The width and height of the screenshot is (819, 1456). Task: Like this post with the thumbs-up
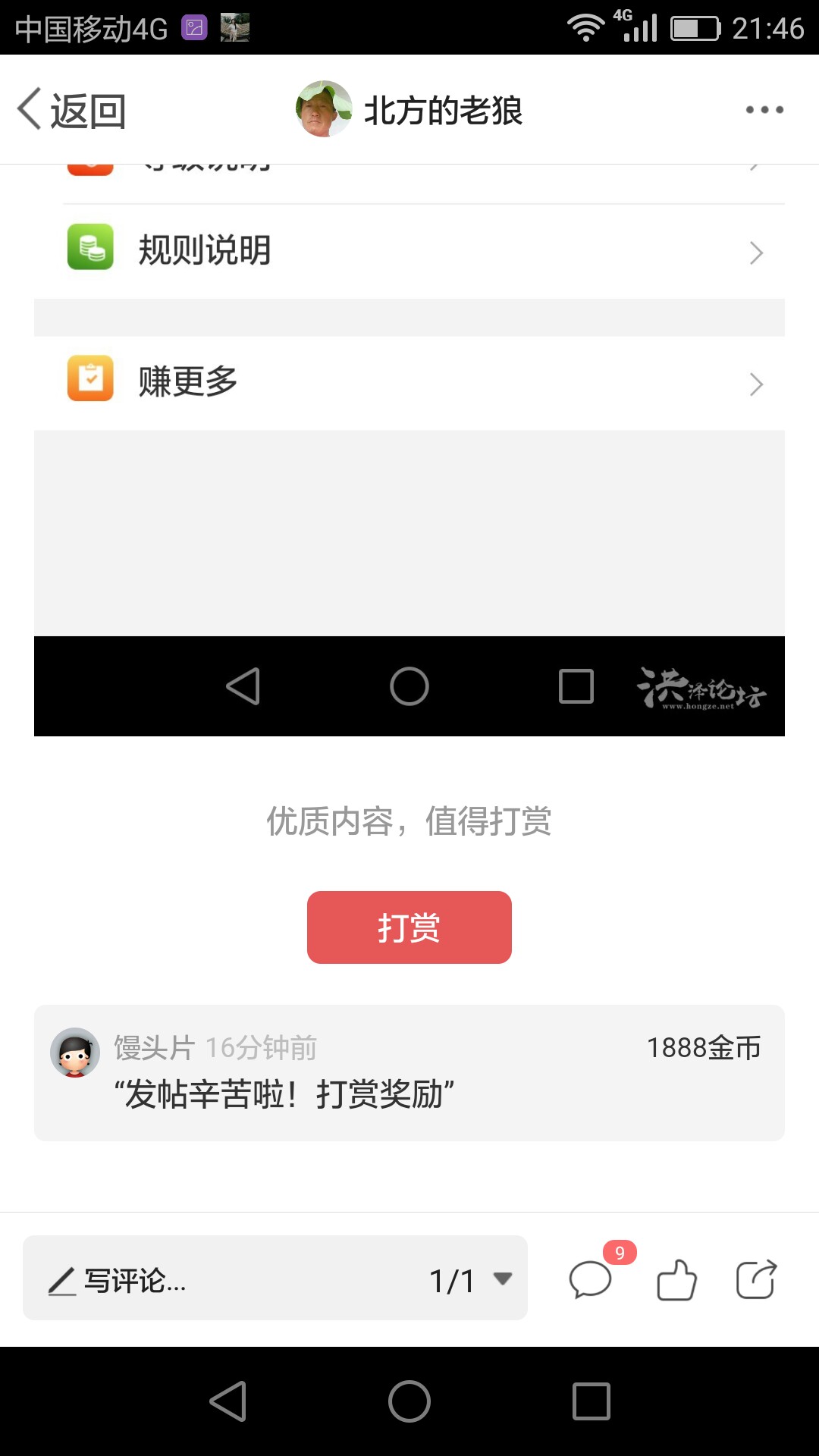[x=676, y=1280]
